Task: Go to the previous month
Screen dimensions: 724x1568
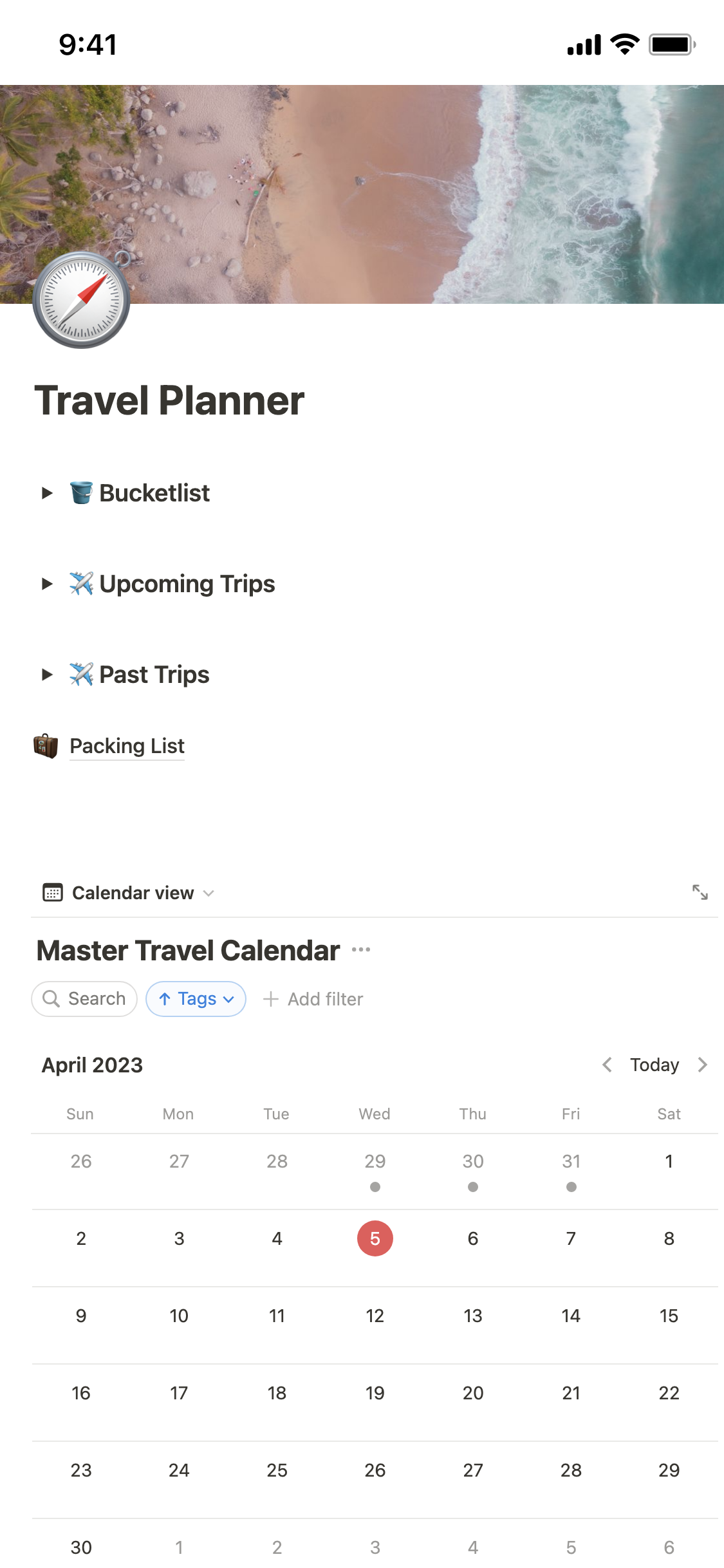Action: [607, 1065]
